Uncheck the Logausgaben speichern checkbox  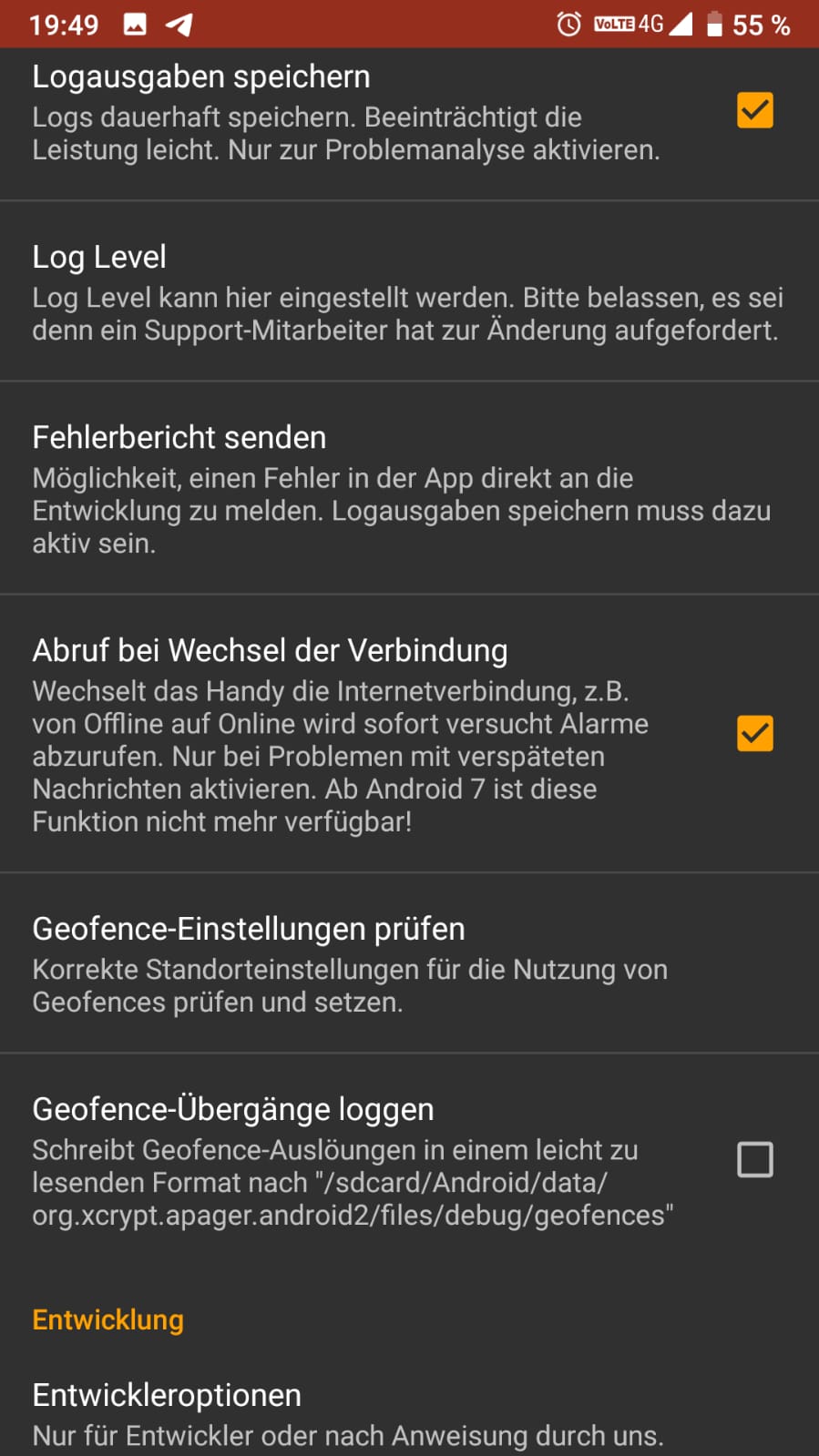(754, 111)
